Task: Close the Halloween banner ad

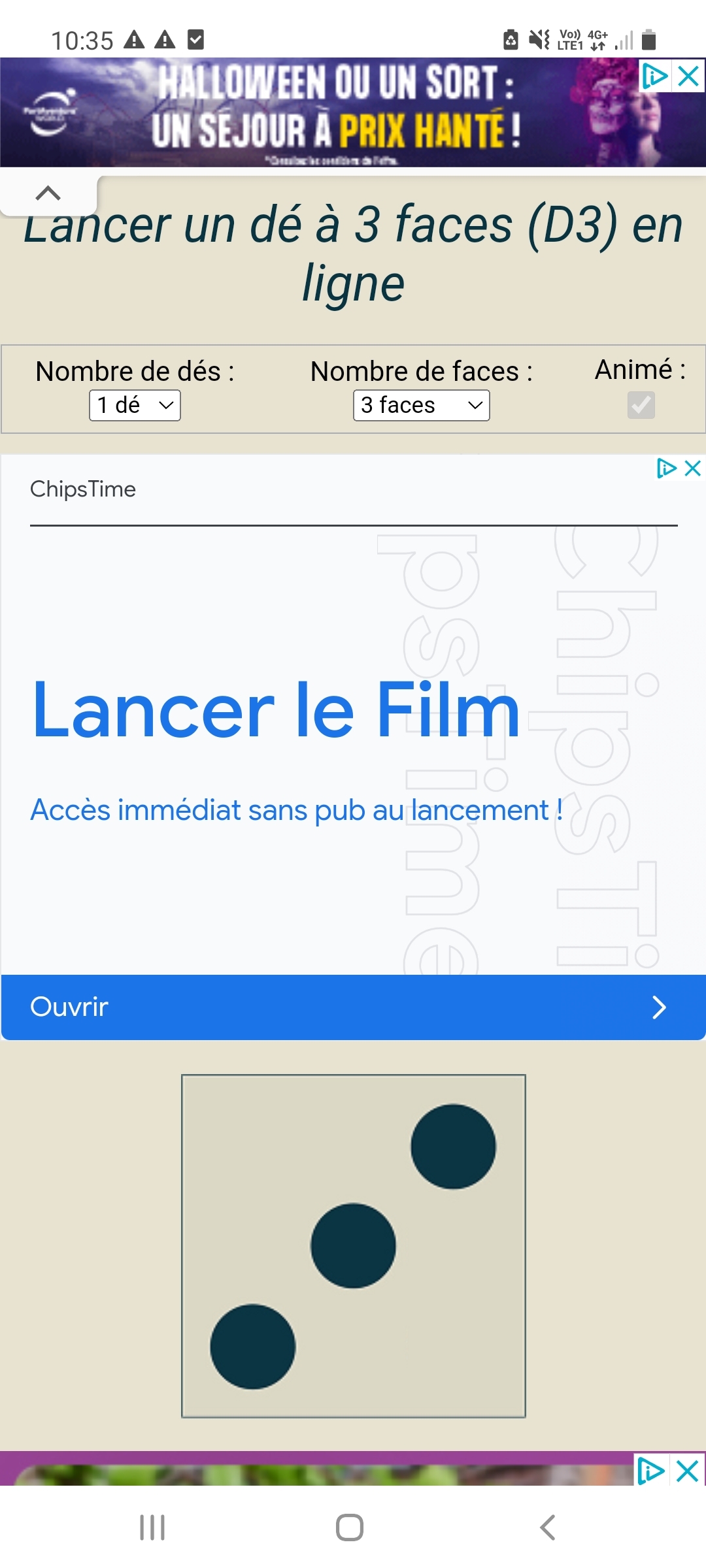Action: [x=689, y=76]
